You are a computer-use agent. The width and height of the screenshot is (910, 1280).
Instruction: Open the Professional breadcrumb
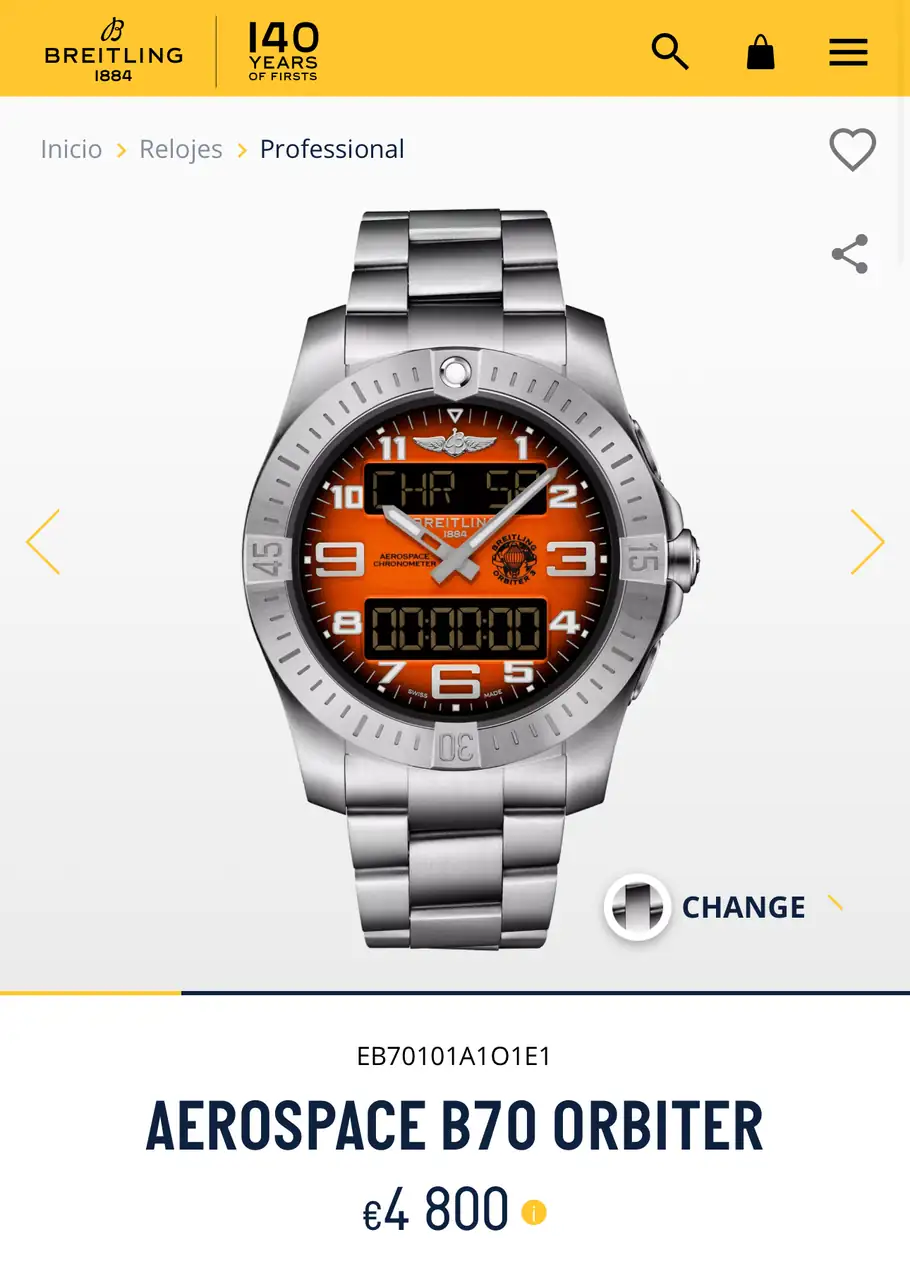332,149
